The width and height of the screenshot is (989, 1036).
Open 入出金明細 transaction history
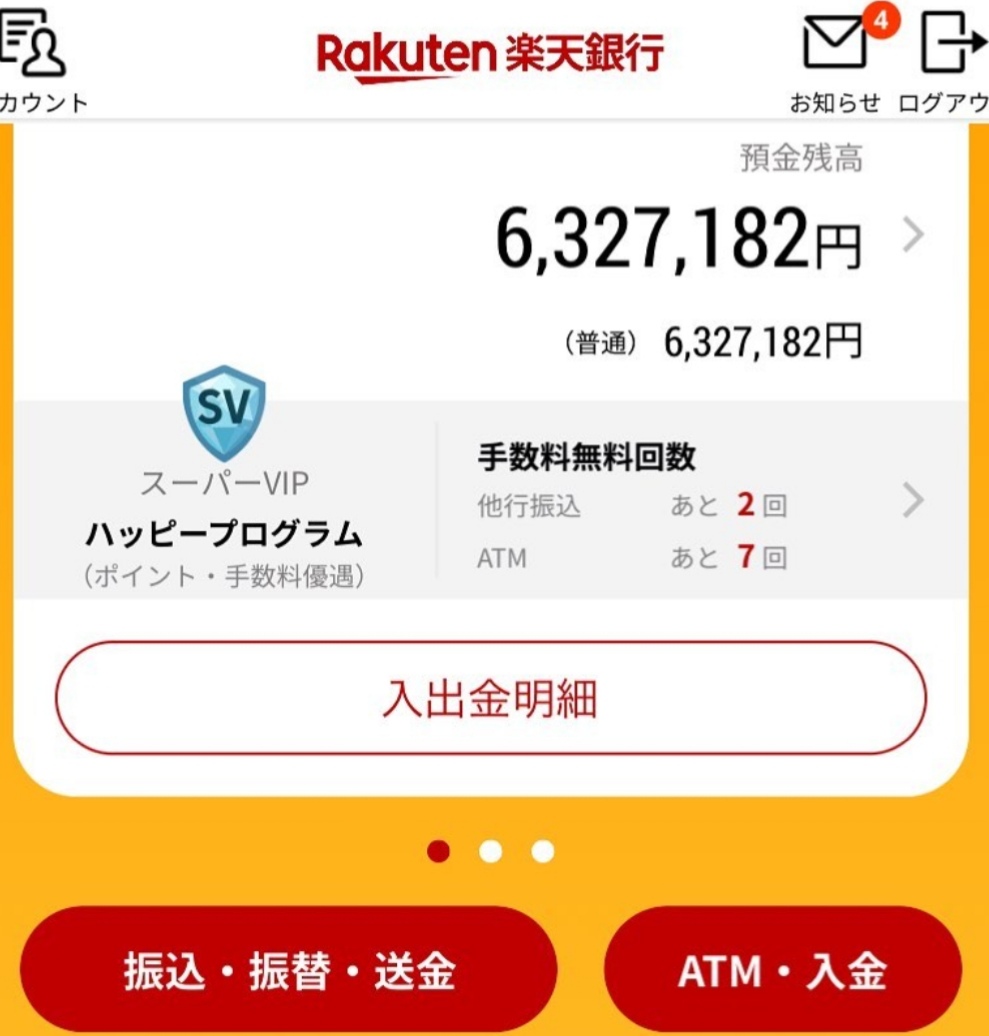pos(490,698)
